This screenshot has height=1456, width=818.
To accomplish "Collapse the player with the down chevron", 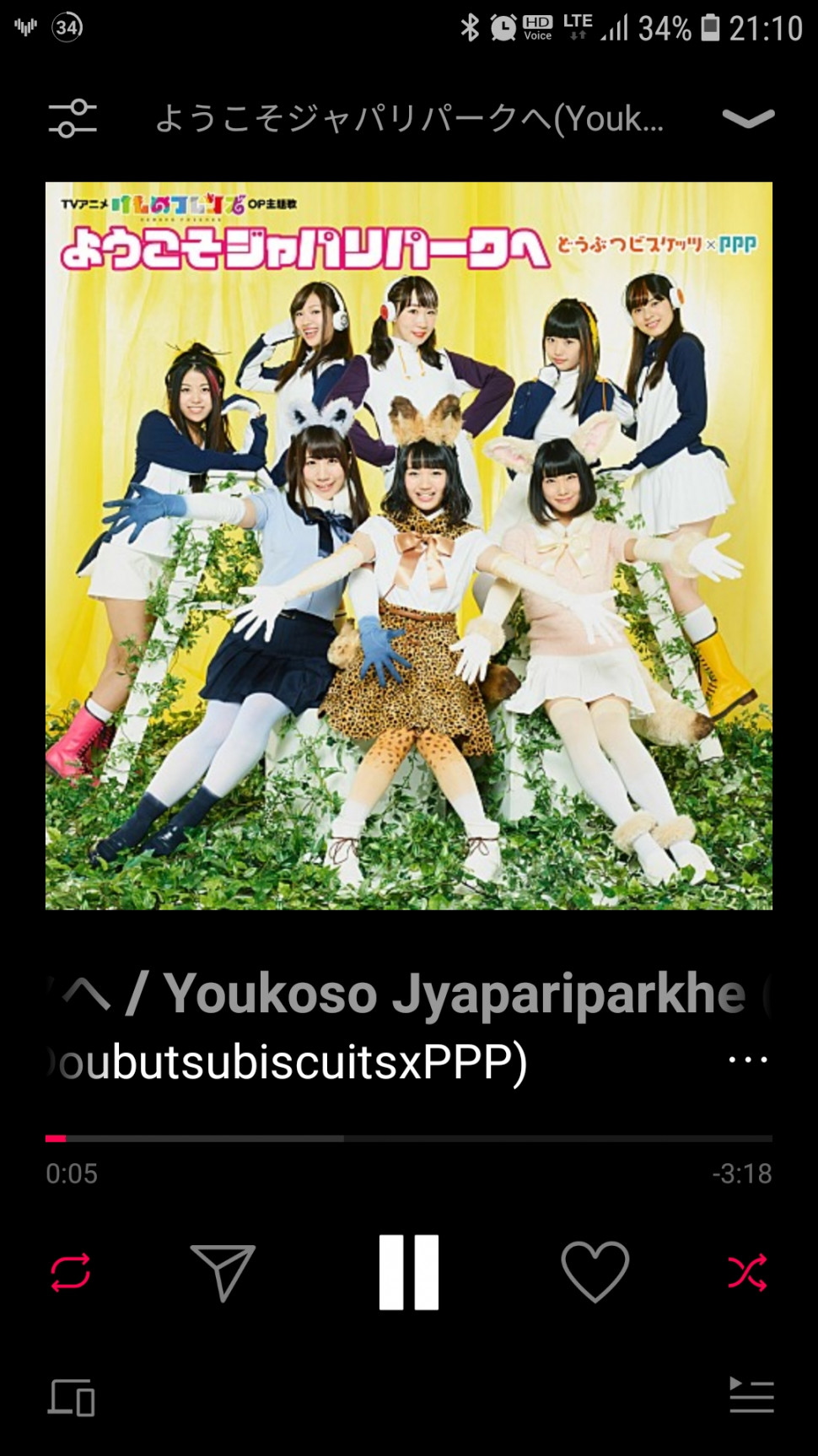I will [748, 118].
